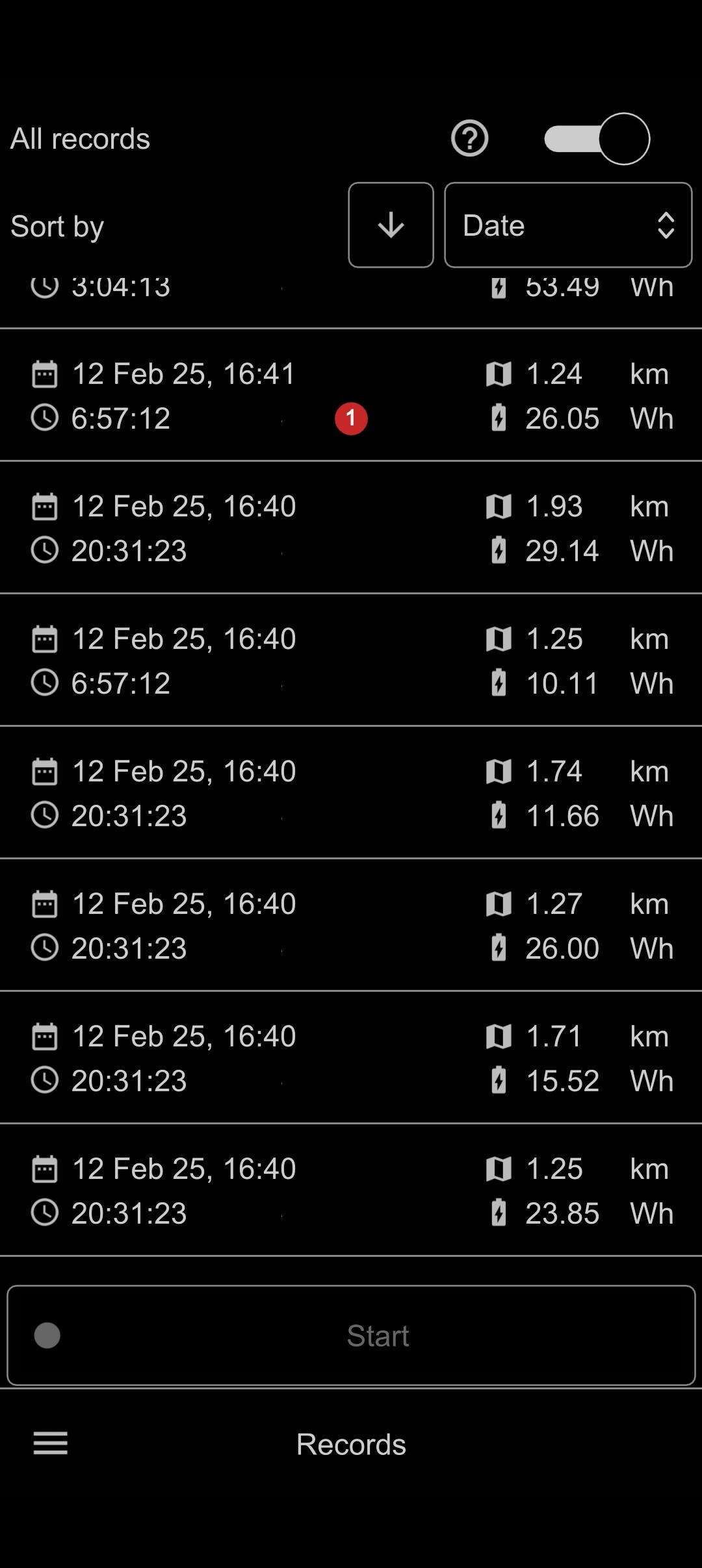Open the help question mark icon
This screenshot has height=1568, width=702.
pos(469,138)
